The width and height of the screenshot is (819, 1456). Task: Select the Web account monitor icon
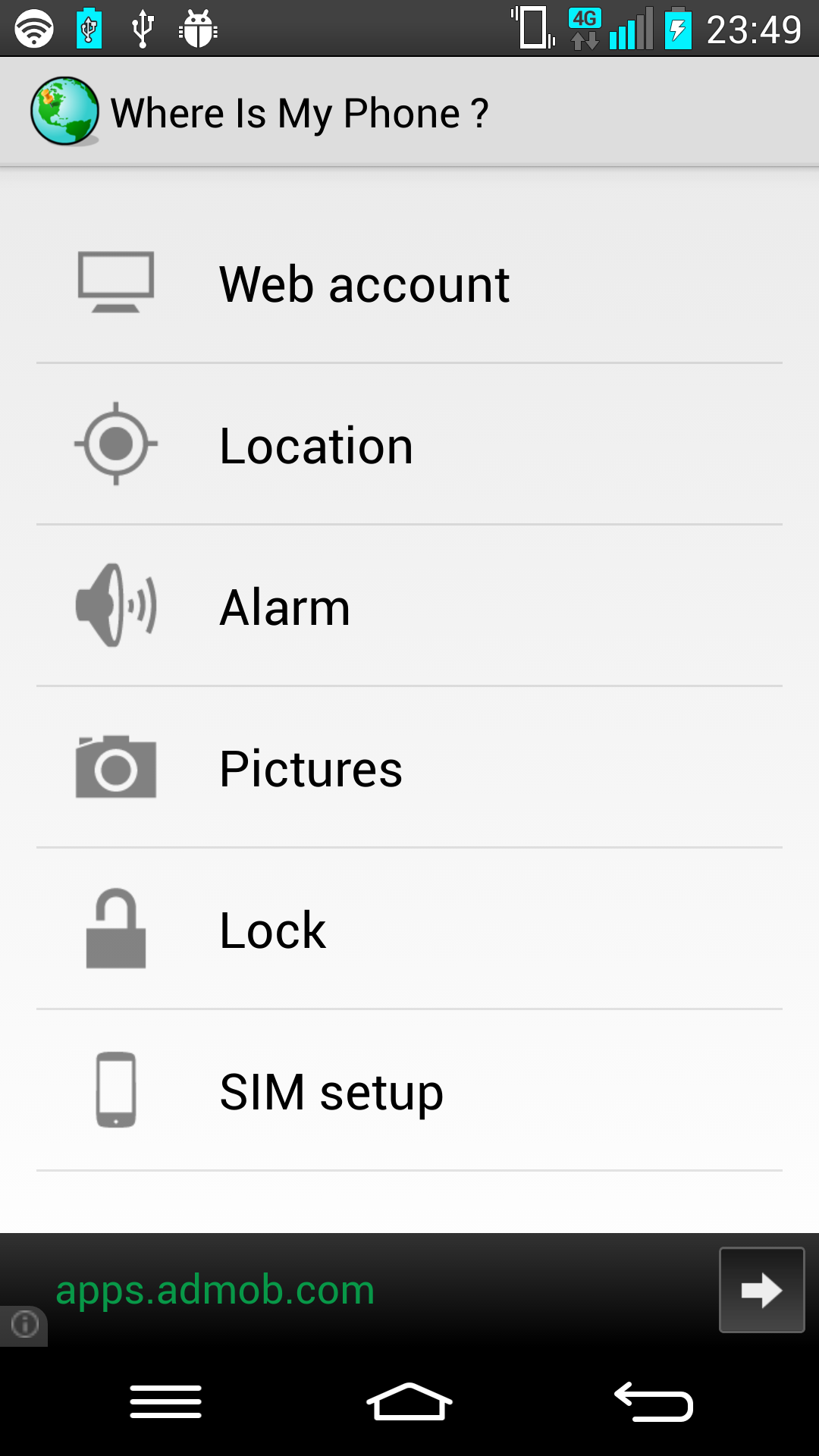[115, 283]
